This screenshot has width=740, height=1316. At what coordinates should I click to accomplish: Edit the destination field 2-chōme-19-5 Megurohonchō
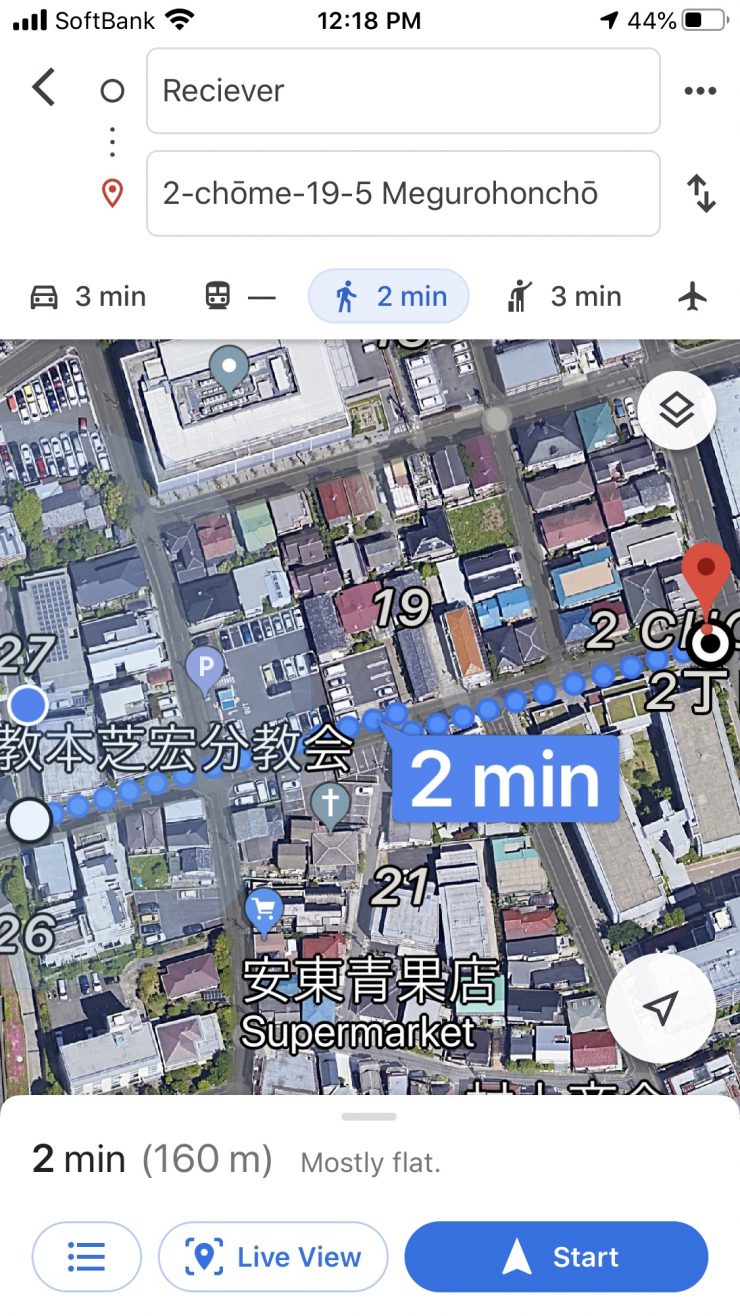pos(403,193)
